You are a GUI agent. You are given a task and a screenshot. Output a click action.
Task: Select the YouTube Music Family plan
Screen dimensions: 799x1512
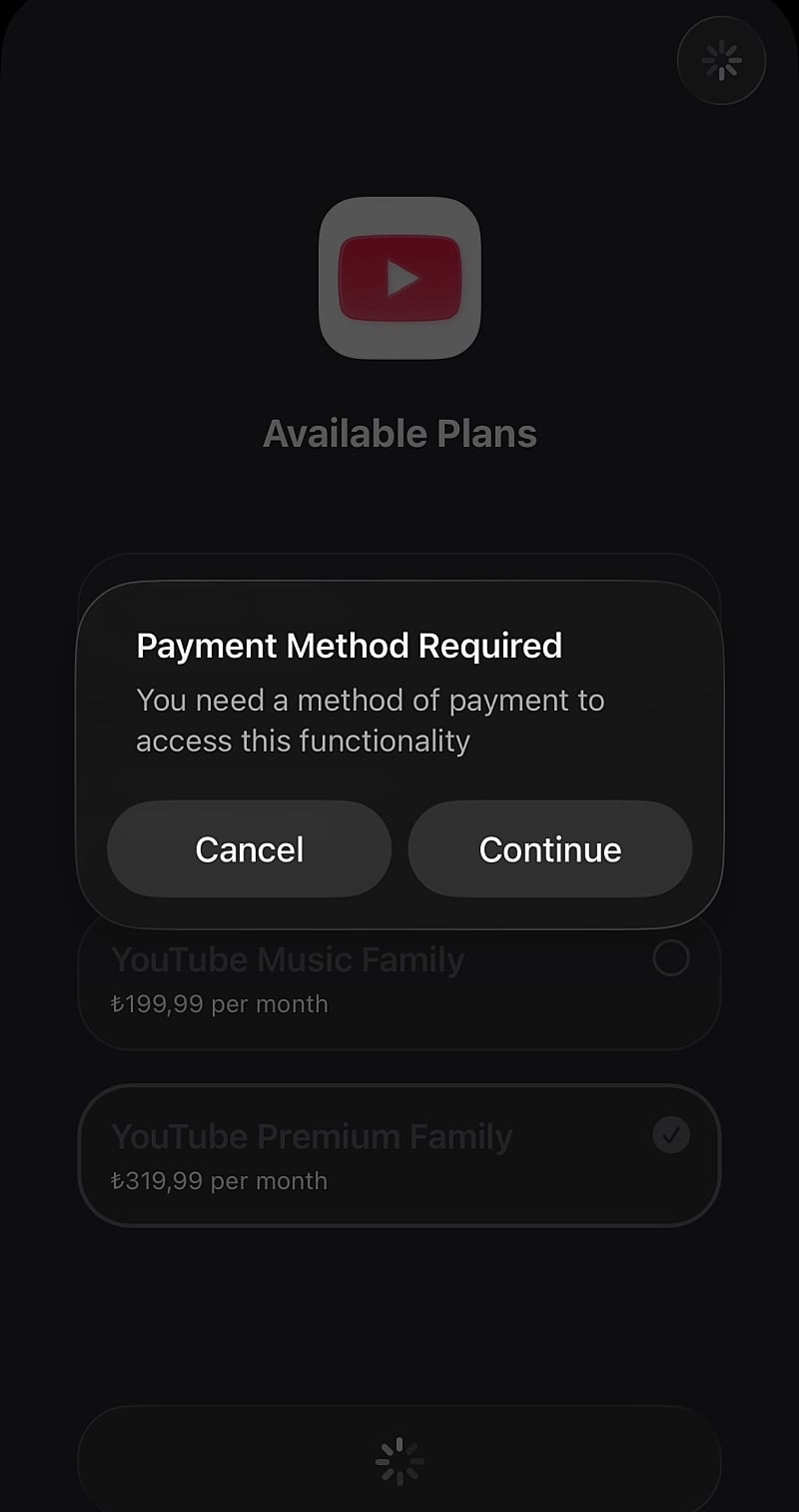(x=399, y=979)
